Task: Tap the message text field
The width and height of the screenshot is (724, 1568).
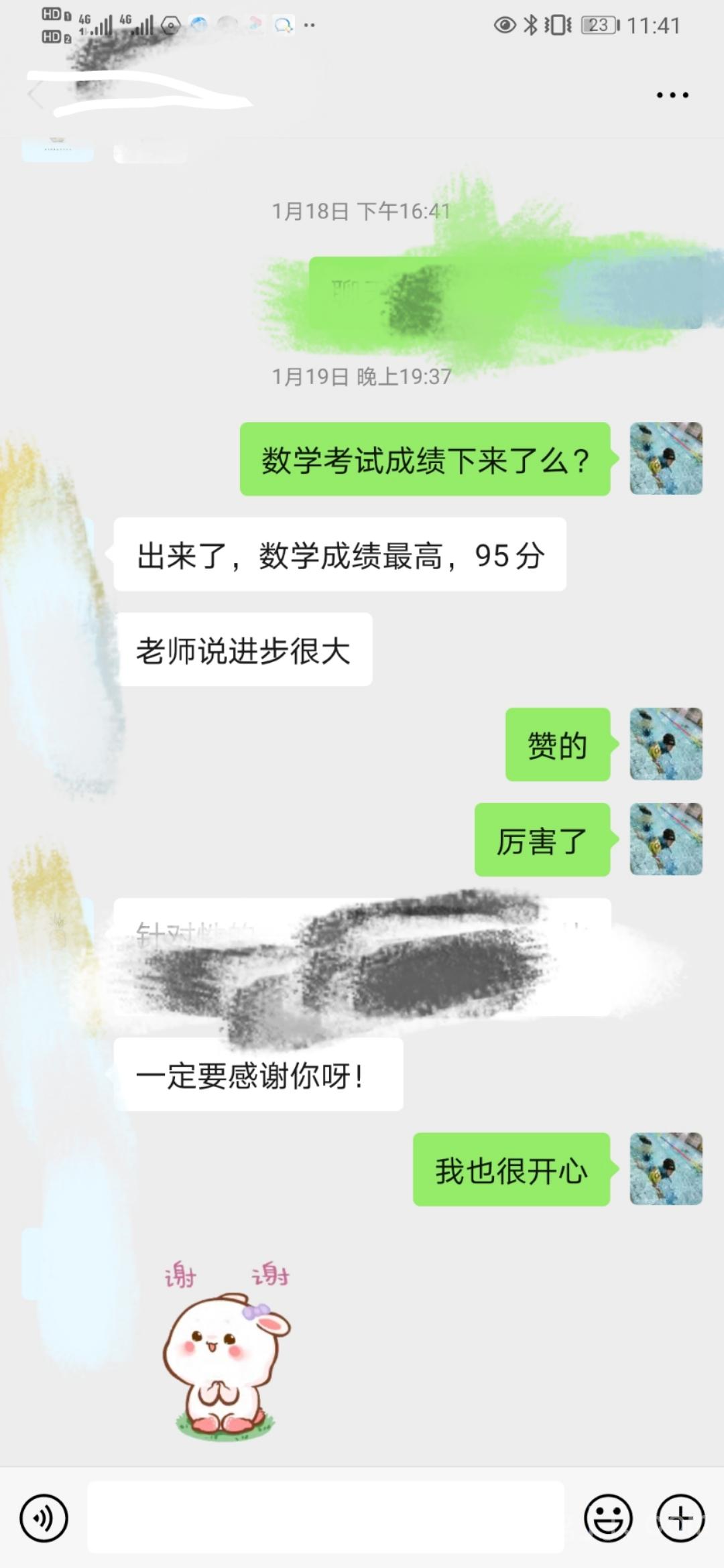Action: (325, 1518)
